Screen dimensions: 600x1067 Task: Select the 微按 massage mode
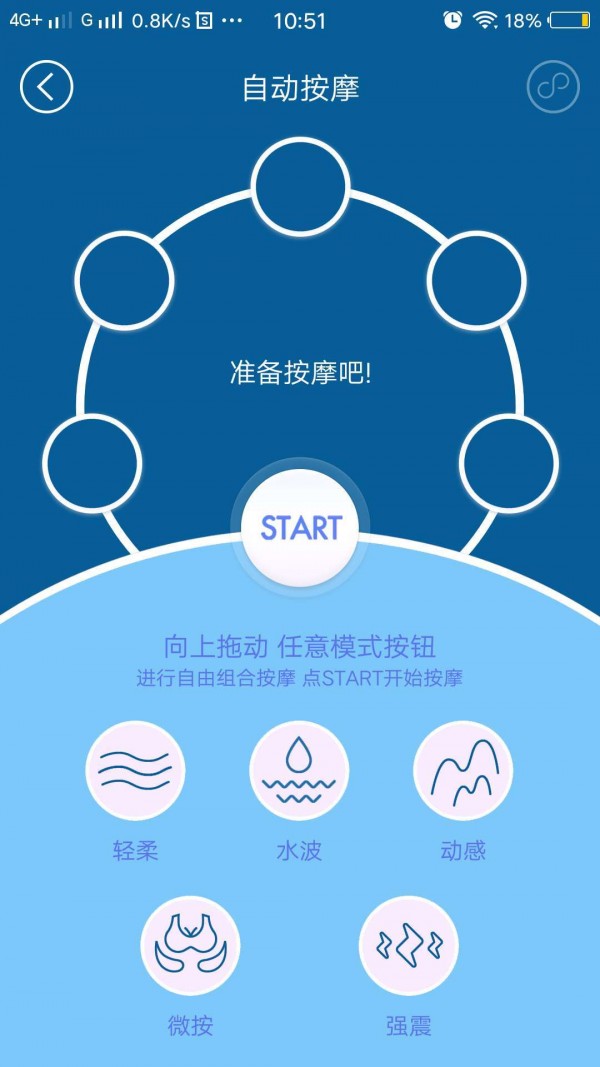pyautogui.click(x=190, y=945)
